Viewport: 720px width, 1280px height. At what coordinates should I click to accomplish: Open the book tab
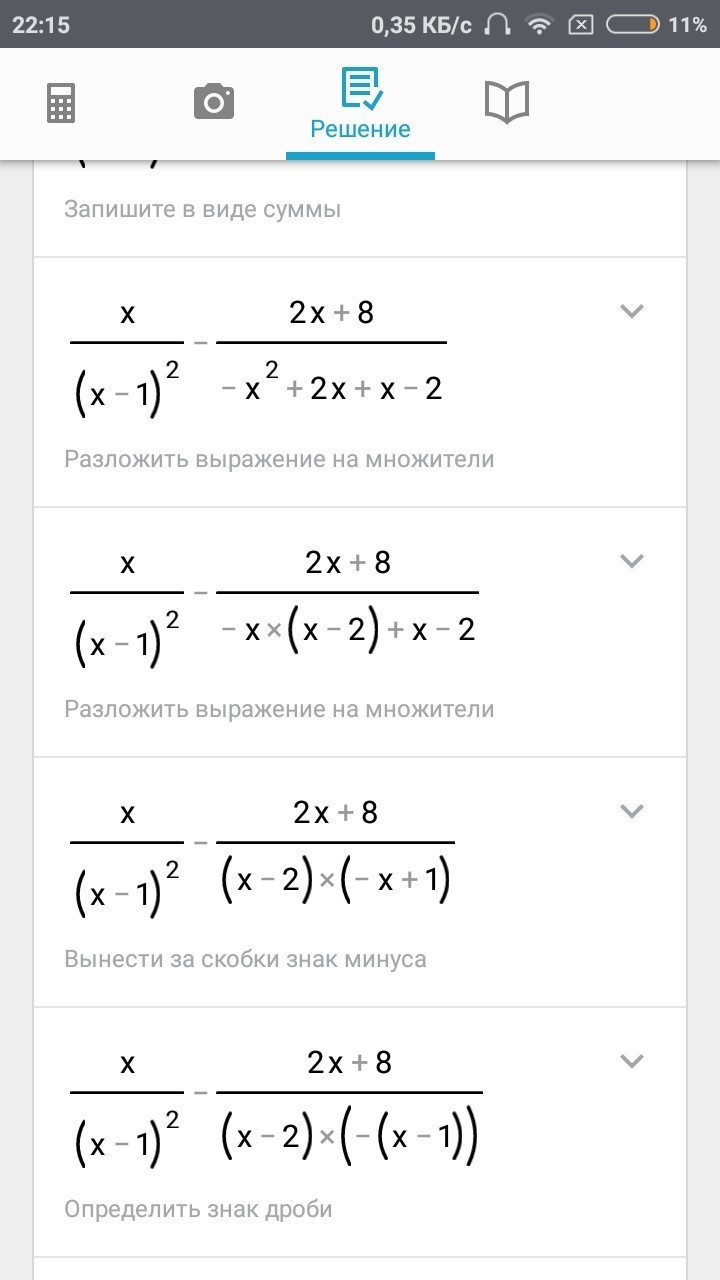(507, 103)
